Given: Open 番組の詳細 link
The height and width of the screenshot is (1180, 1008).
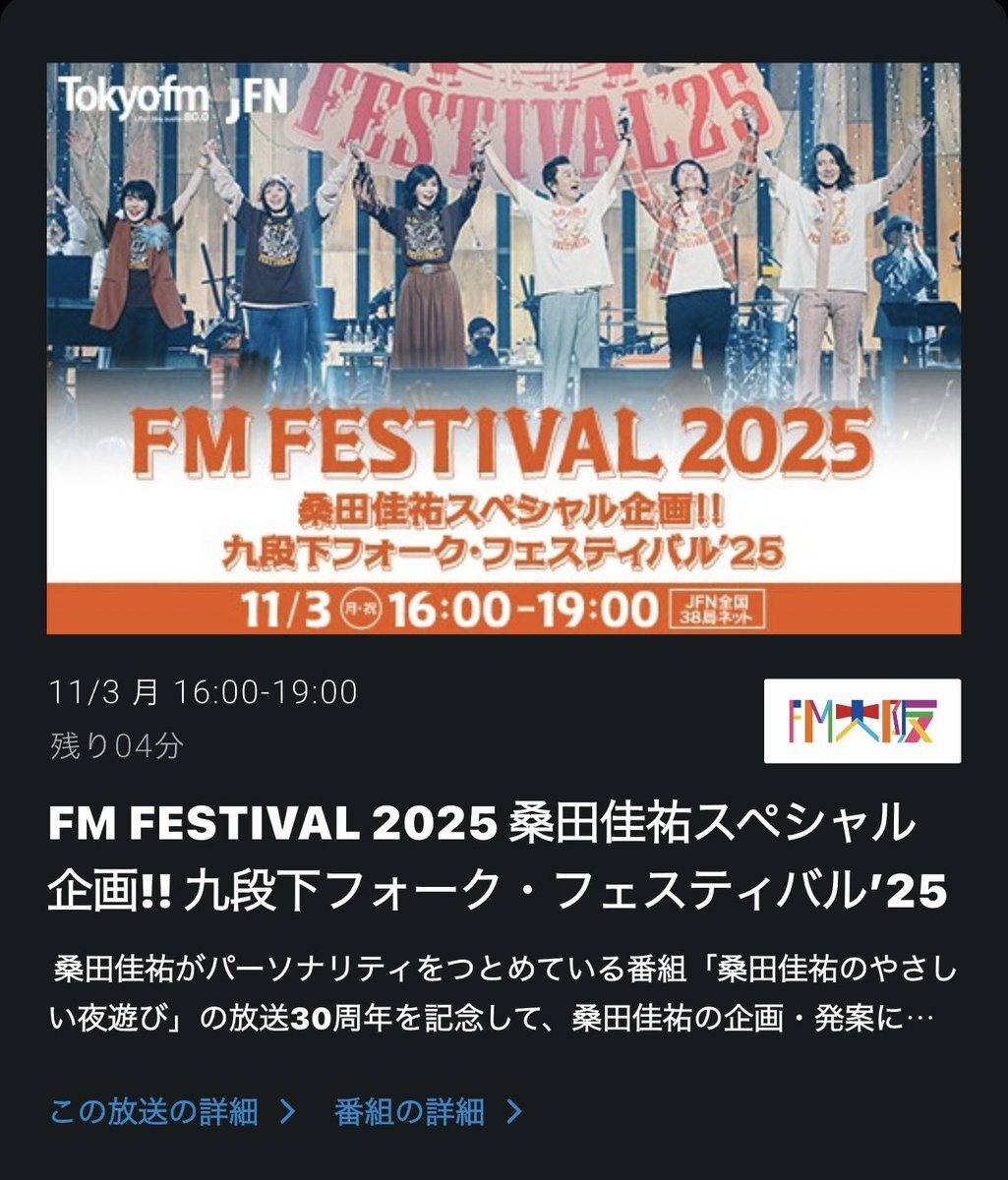Looking at the screenshot, I should click(428, 1112).
